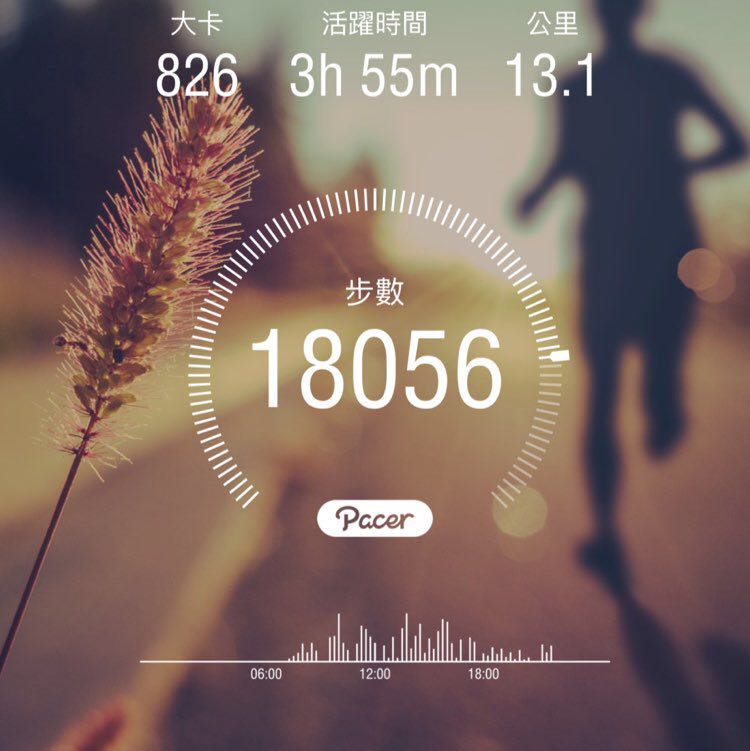
Task: Expand the 12:00 activity breakdown
Action: tap(376, 673)
